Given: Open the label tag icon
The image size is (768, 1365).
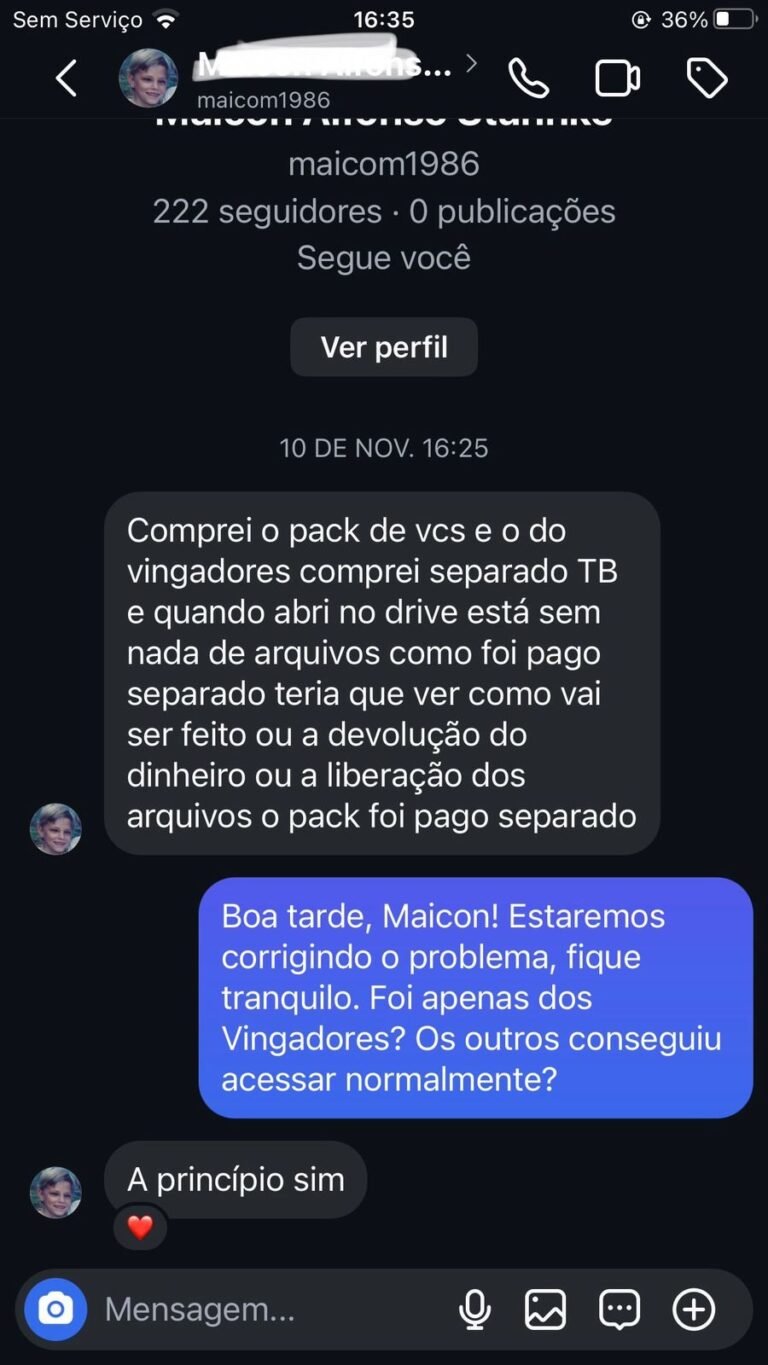Looking at the screenshot, I should (706, 78).
